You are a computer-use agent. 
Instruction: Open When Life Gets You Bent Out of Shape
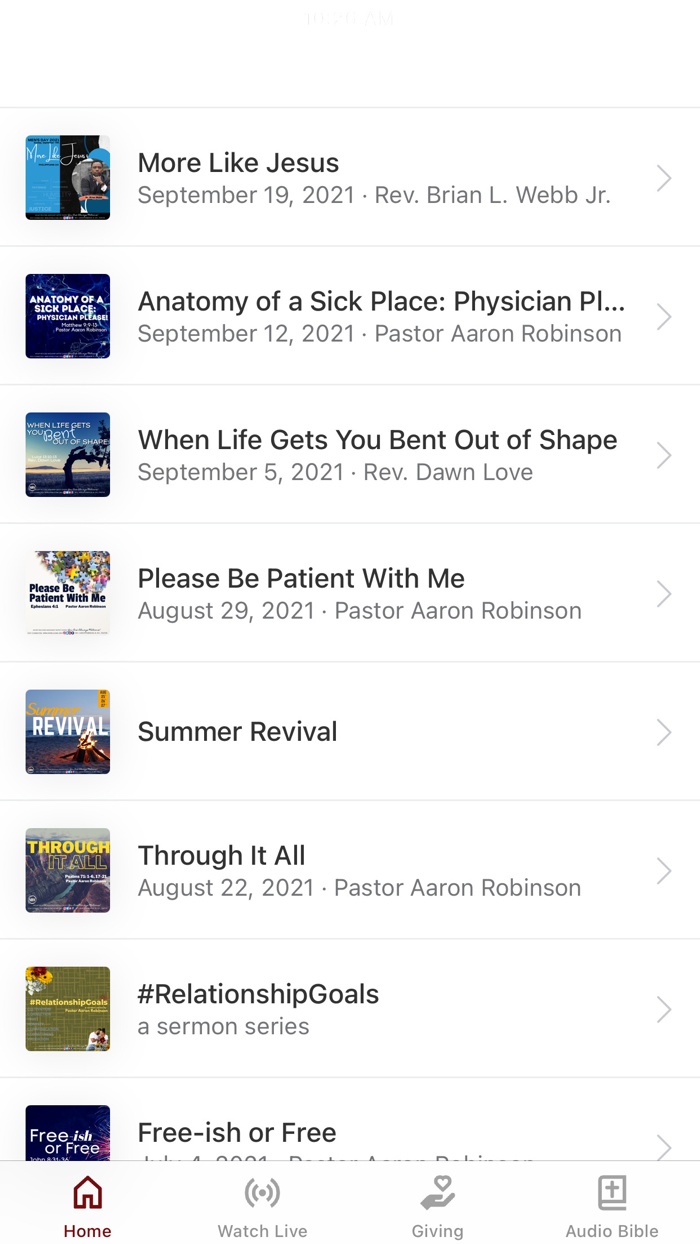click(350, 455)
